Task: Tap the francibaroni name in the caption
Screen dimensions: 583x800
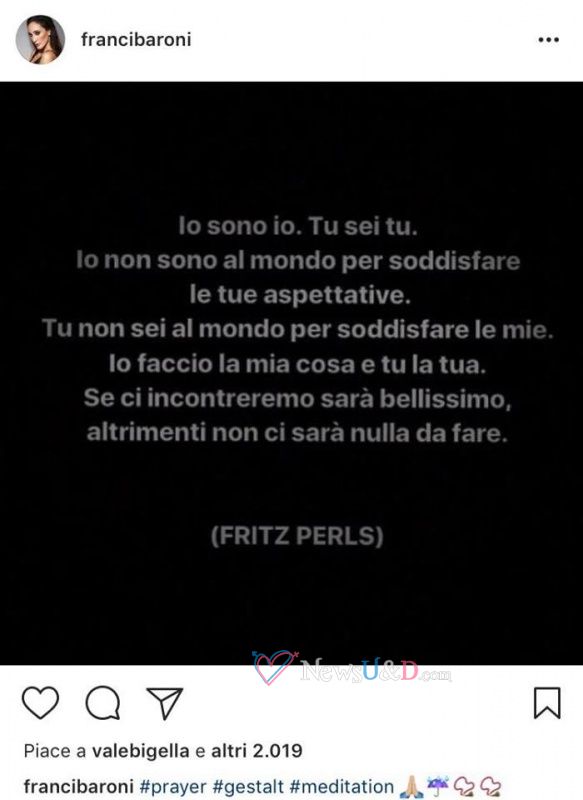Action: click(79, 786)
